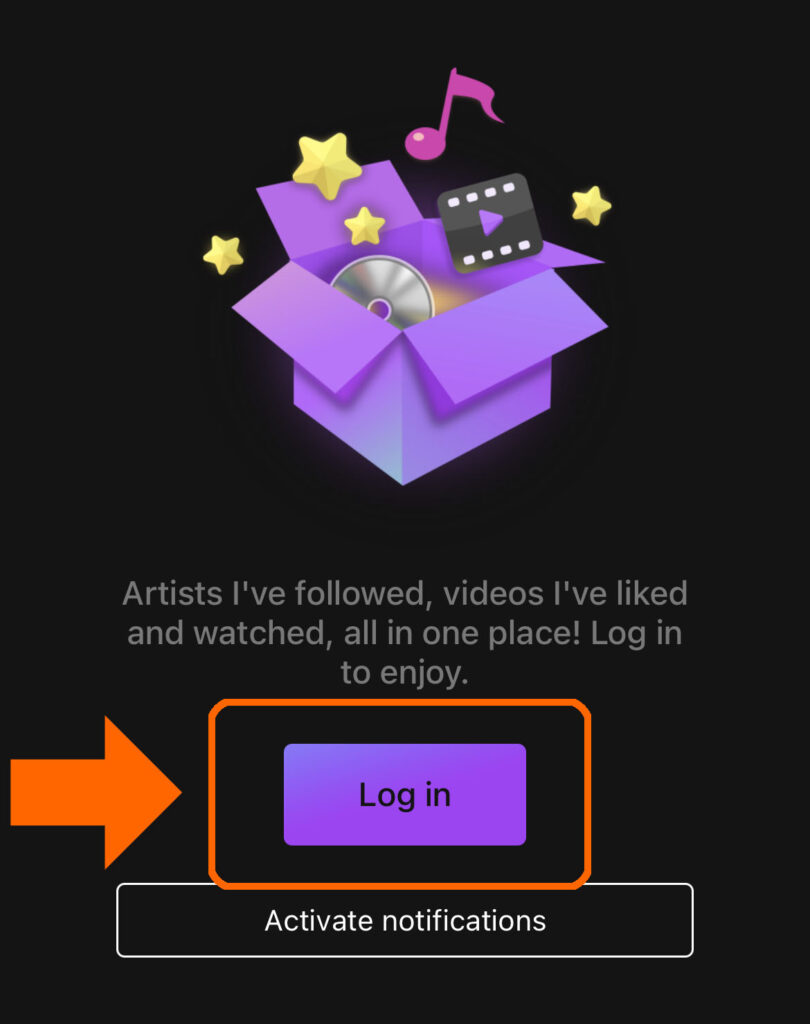Select Activate notifications
Screen dimensions: 810x1024
click(404, 920)
